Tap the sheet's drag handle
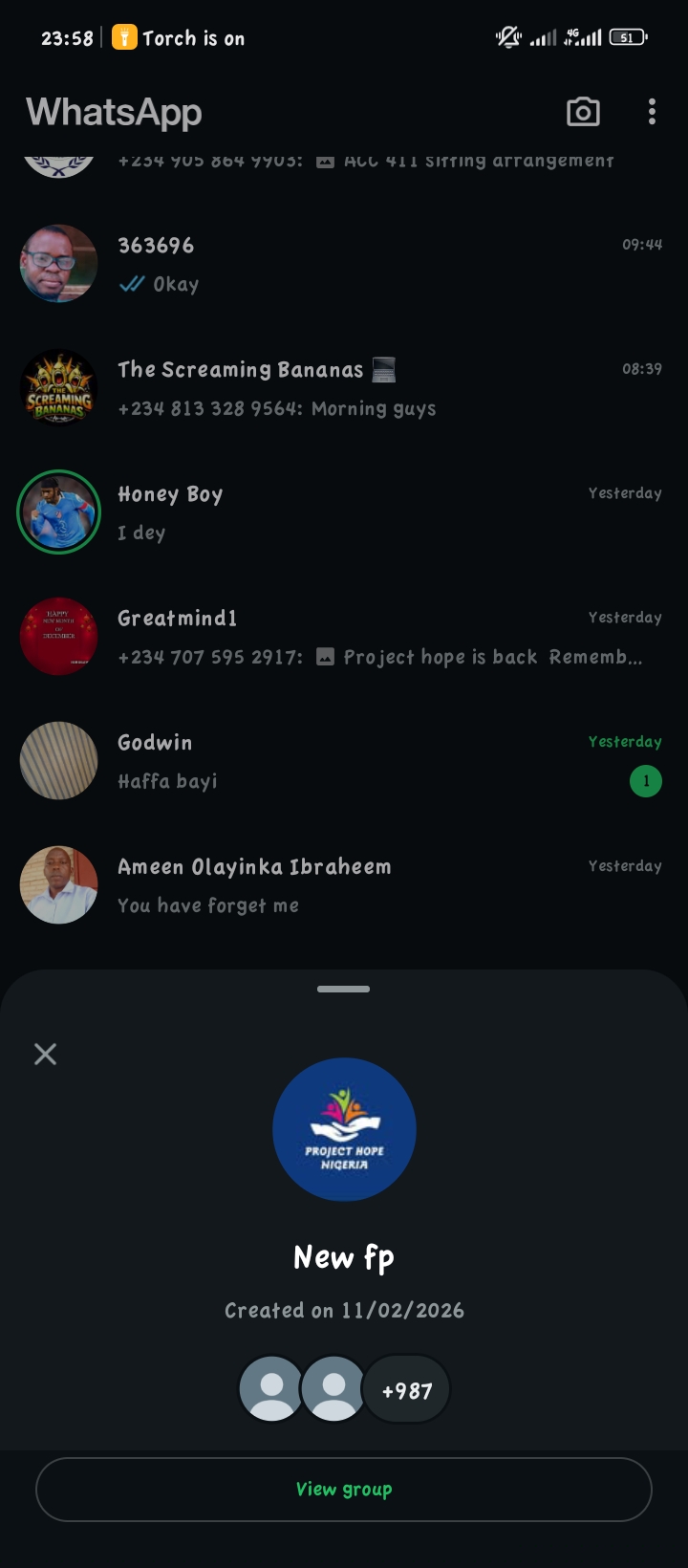 343,989
